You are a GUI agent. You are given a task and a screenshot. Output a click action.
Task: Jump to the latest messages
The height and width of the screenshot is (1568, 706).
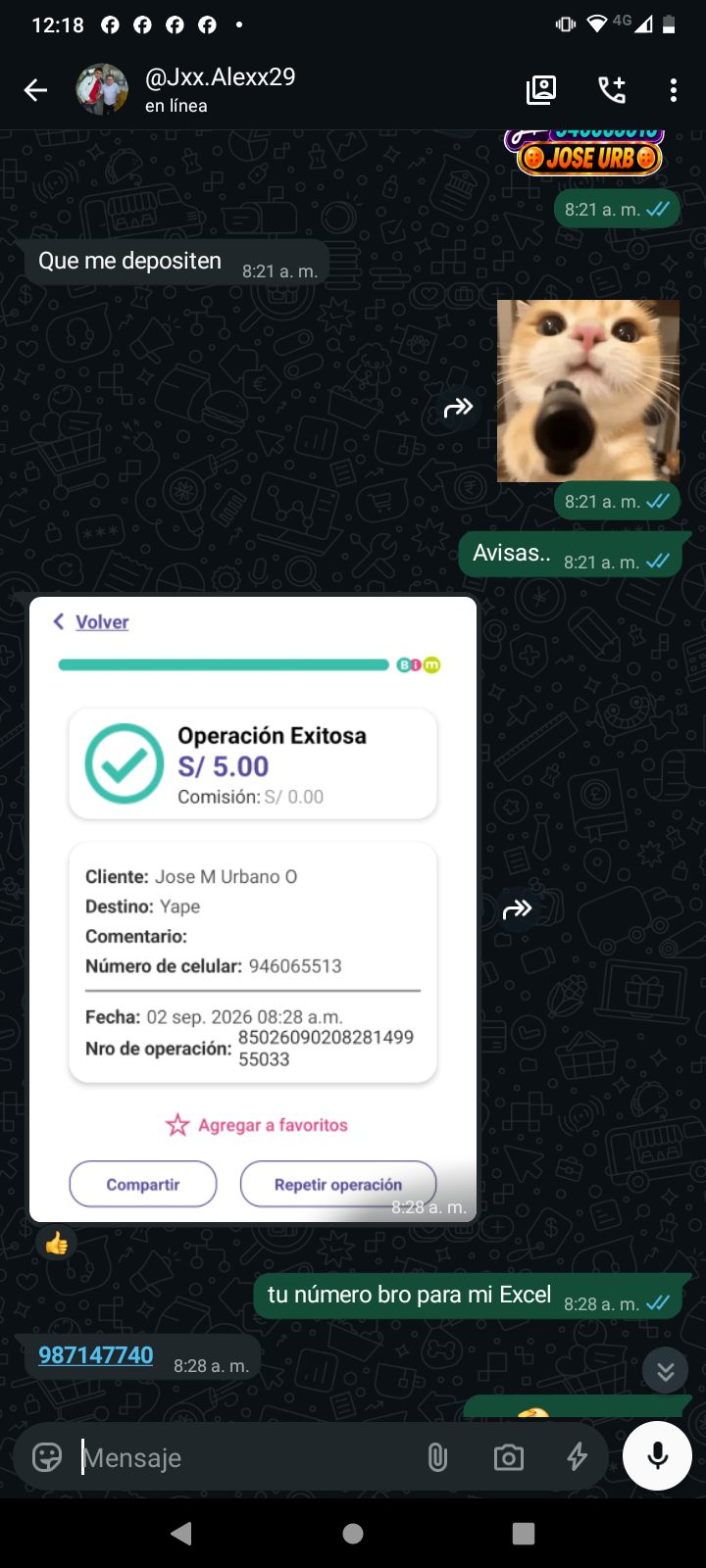666,1370
